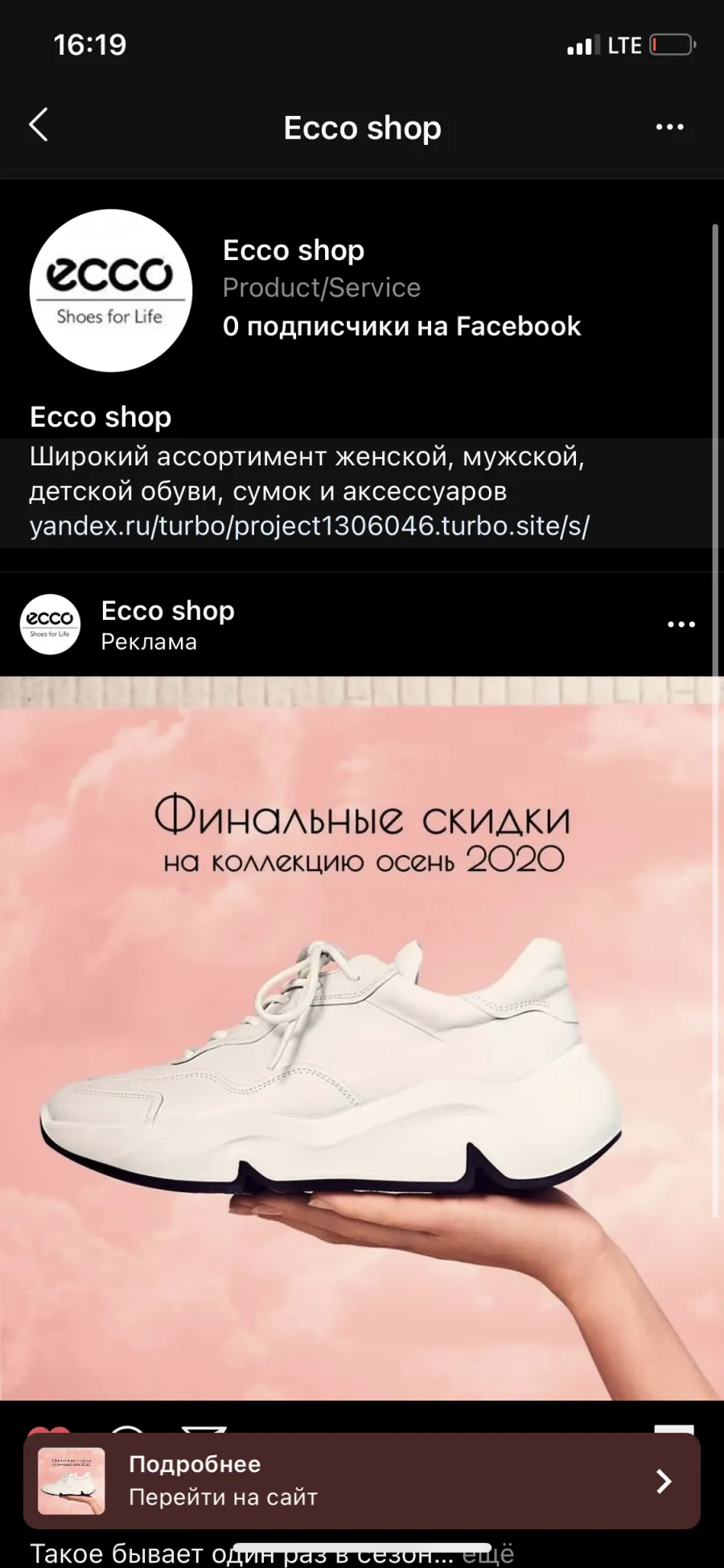Open the Ecco shop name on the ad post
This screenshot has height=1568, width=724.
[x=168, y=611]
